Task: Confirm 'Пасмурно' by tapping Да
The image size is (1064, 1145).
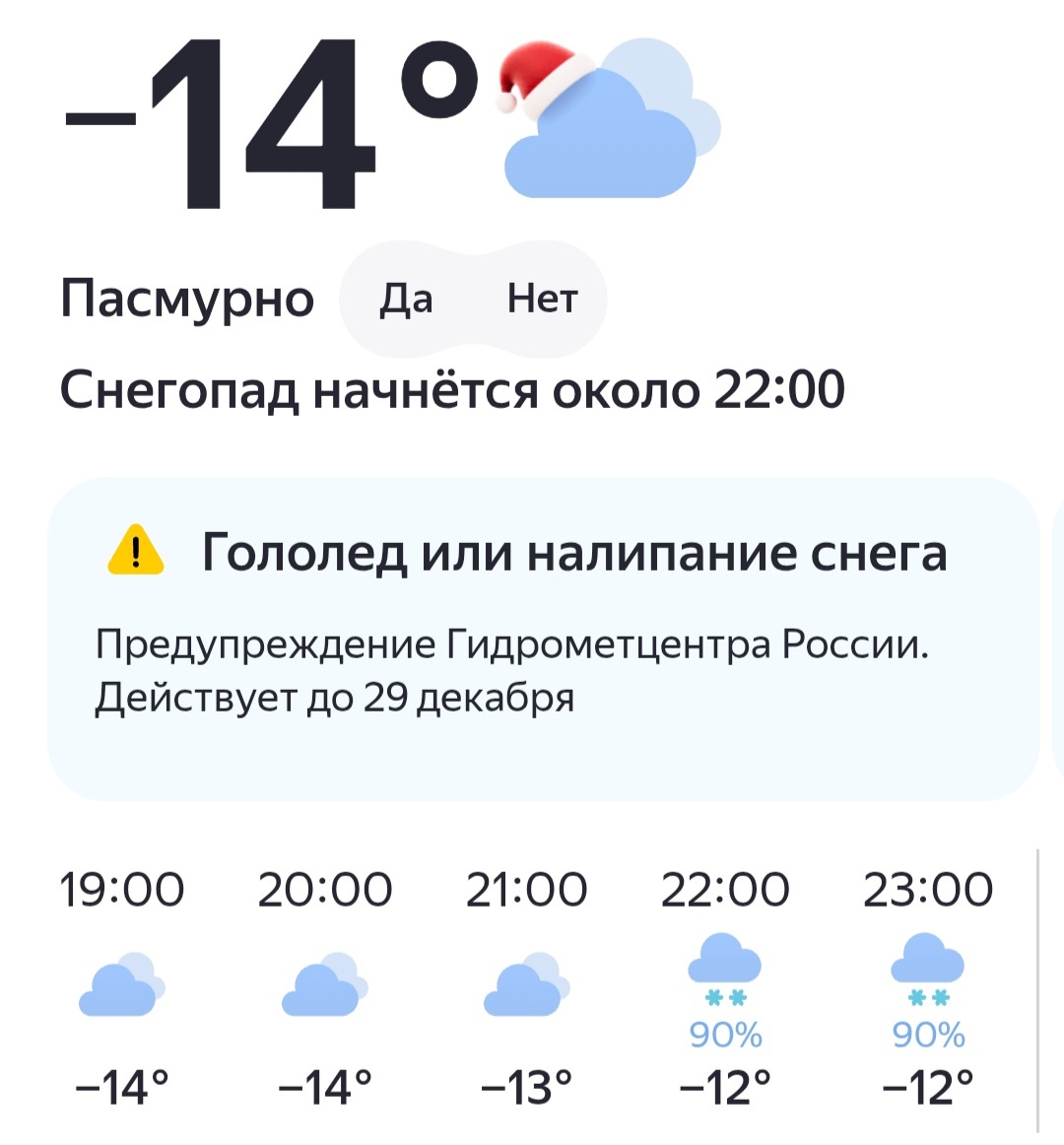Action: click(406, 299)
